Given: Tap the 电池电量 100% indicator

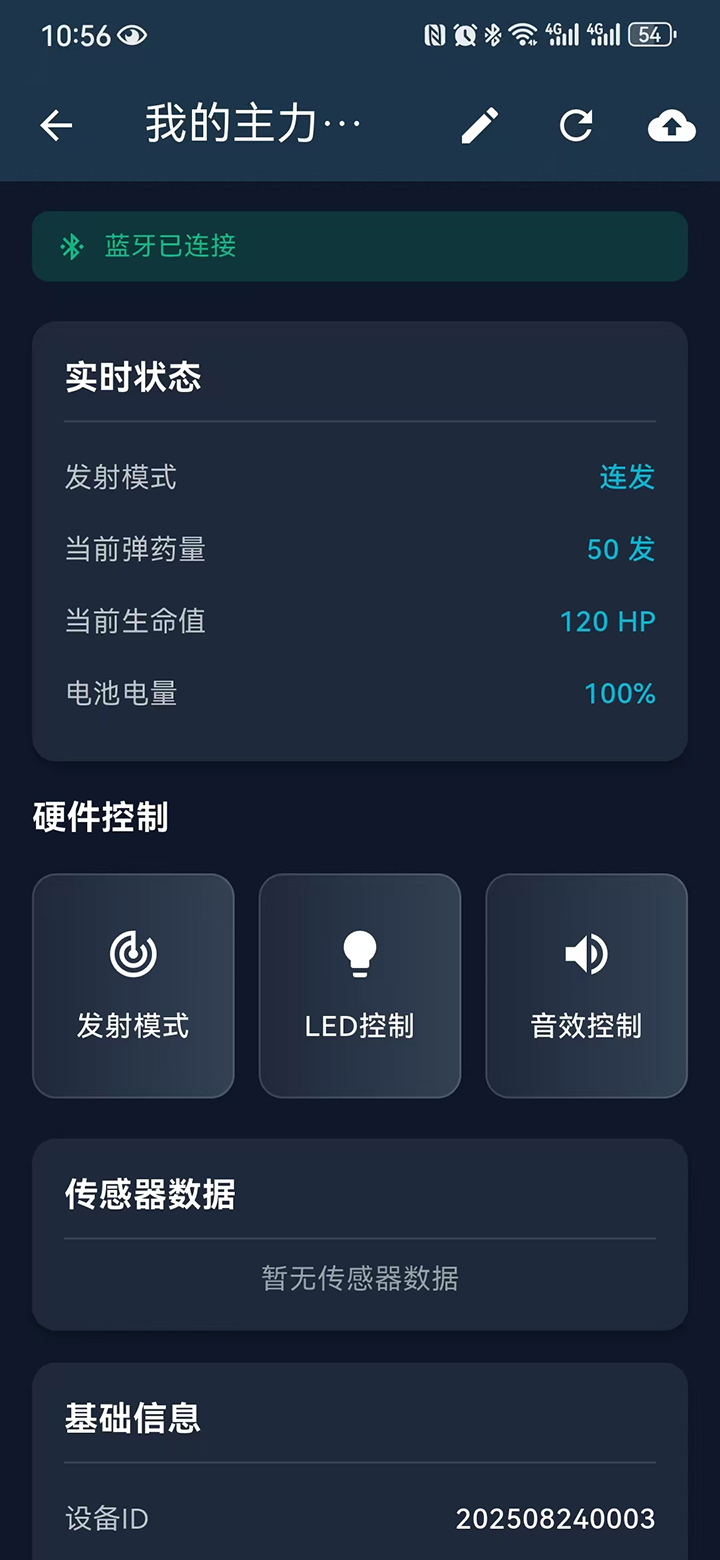Looking at the screenshot, I should (x=619, y=693).
